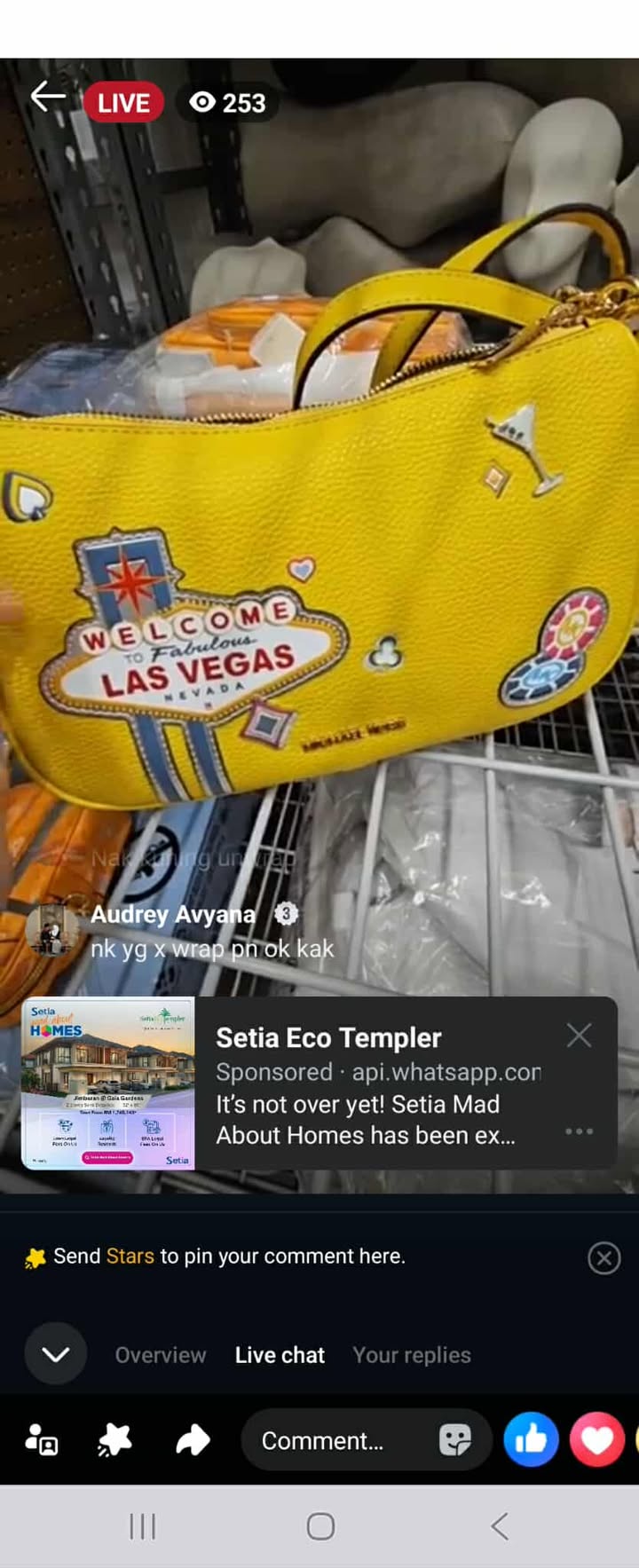Close the Send Stars banner
Image resolution: width=639 pixels, height=1568 pixels.
coord(603,1257)
